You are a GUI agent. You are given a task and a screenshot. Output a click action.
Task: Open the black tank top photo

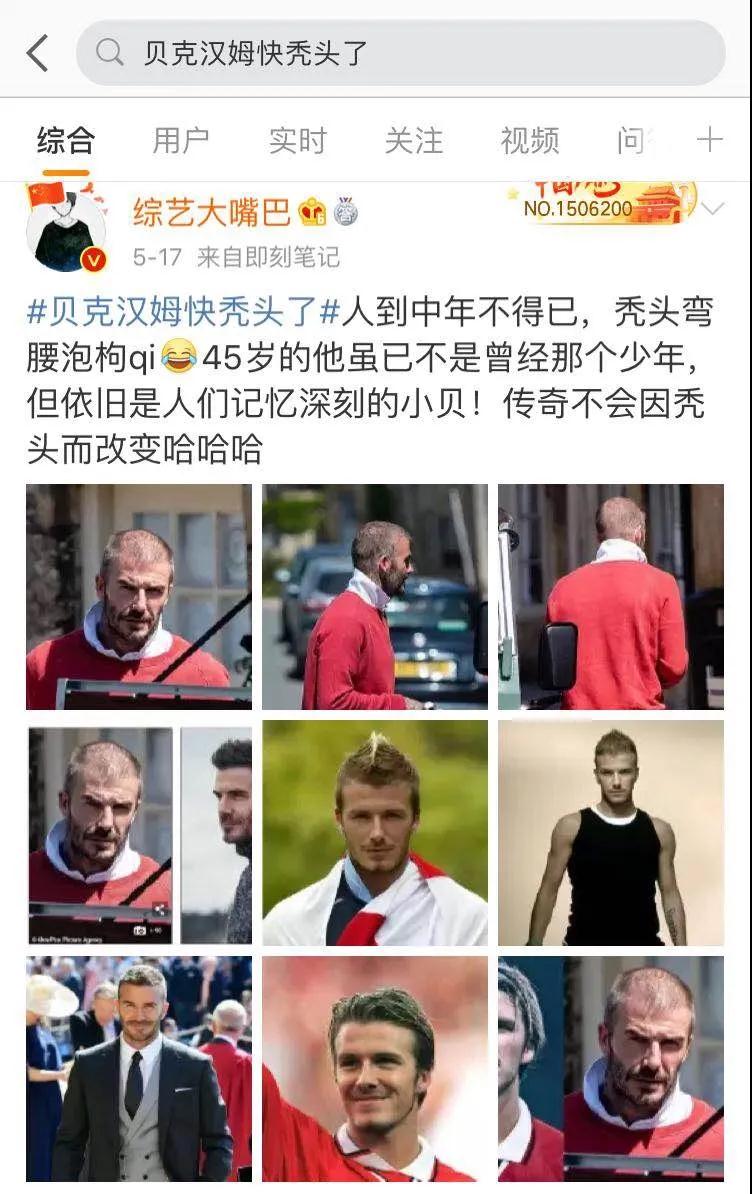pyautogui.click(x=611, y=833)
